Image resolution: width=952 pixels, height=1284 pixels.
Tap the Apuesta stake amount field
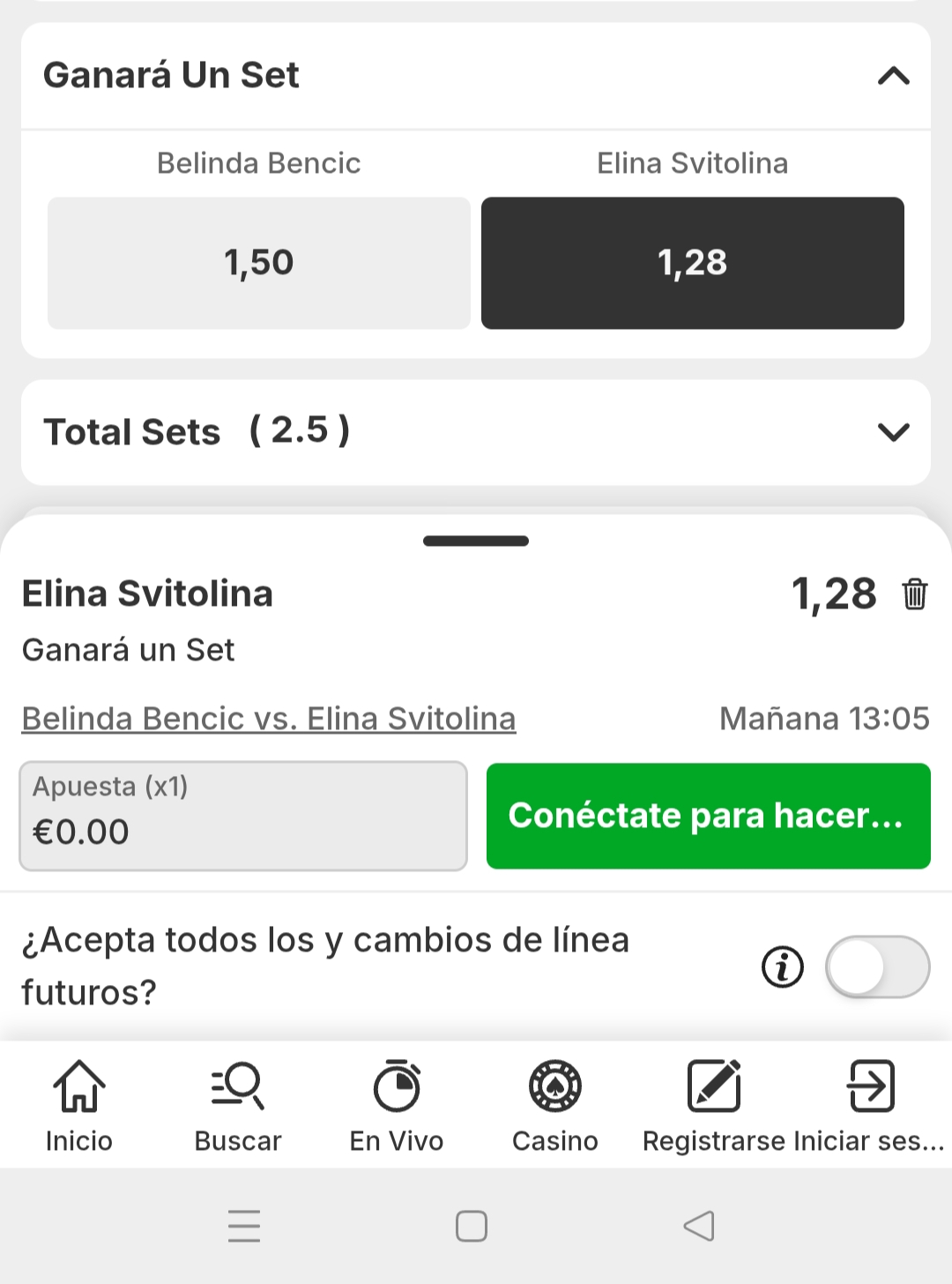pyautogui.click(x=243, y=817)
